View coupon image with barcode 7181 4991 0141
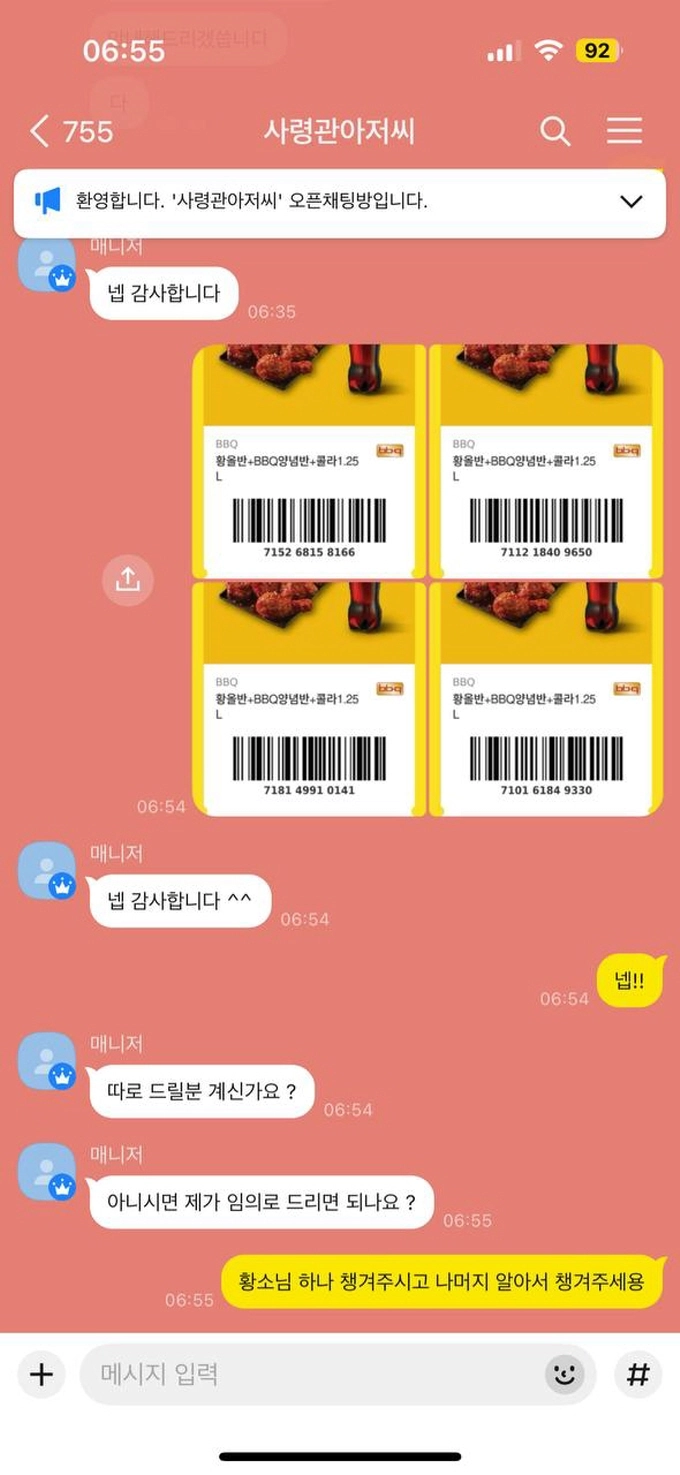The image size is (680, 1475). pyautogui.click(x=309, y=698)
